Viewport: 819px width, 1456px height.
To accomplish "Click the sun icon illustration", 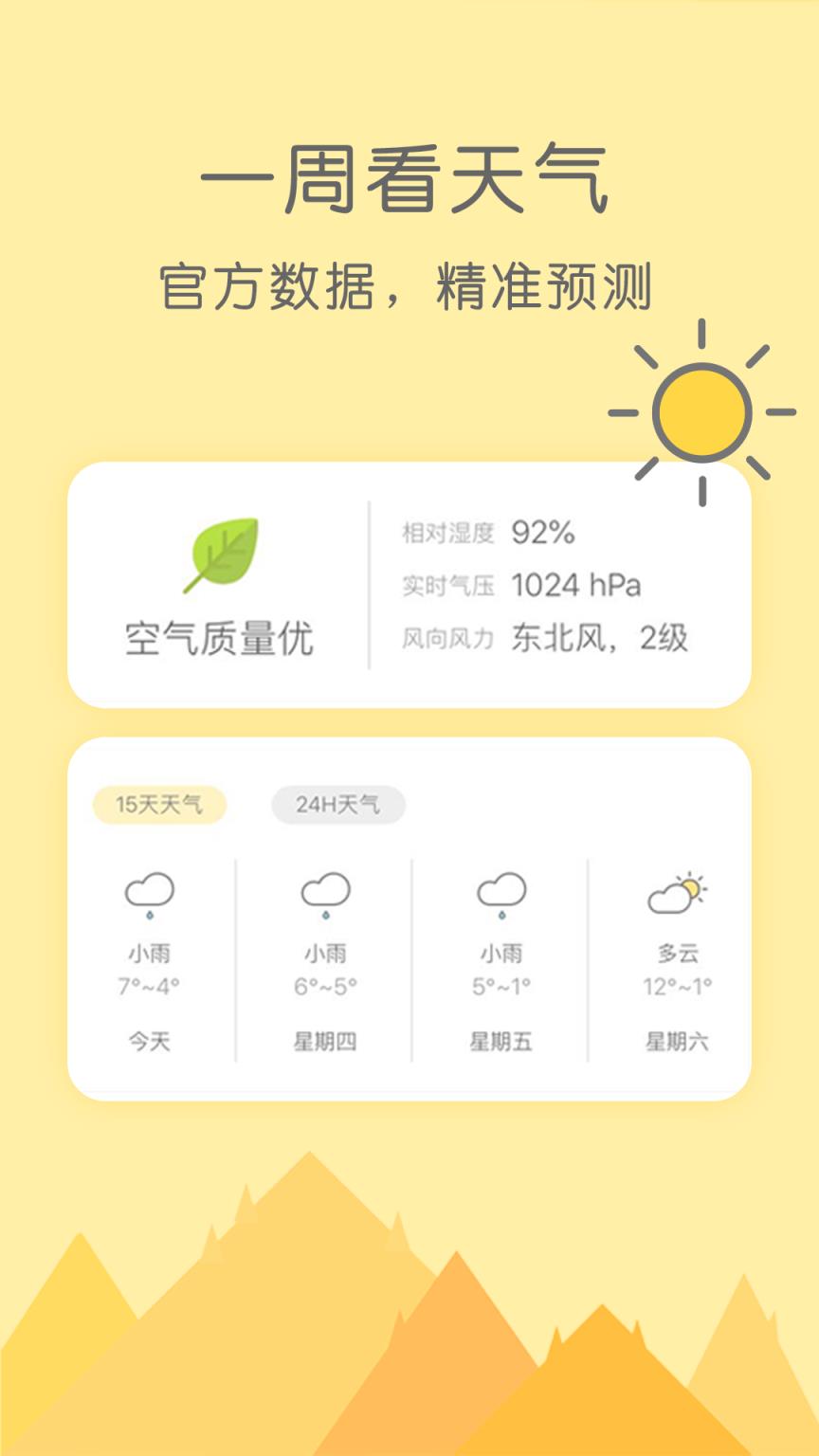I will pyautogui.click(x=701, y=411).
